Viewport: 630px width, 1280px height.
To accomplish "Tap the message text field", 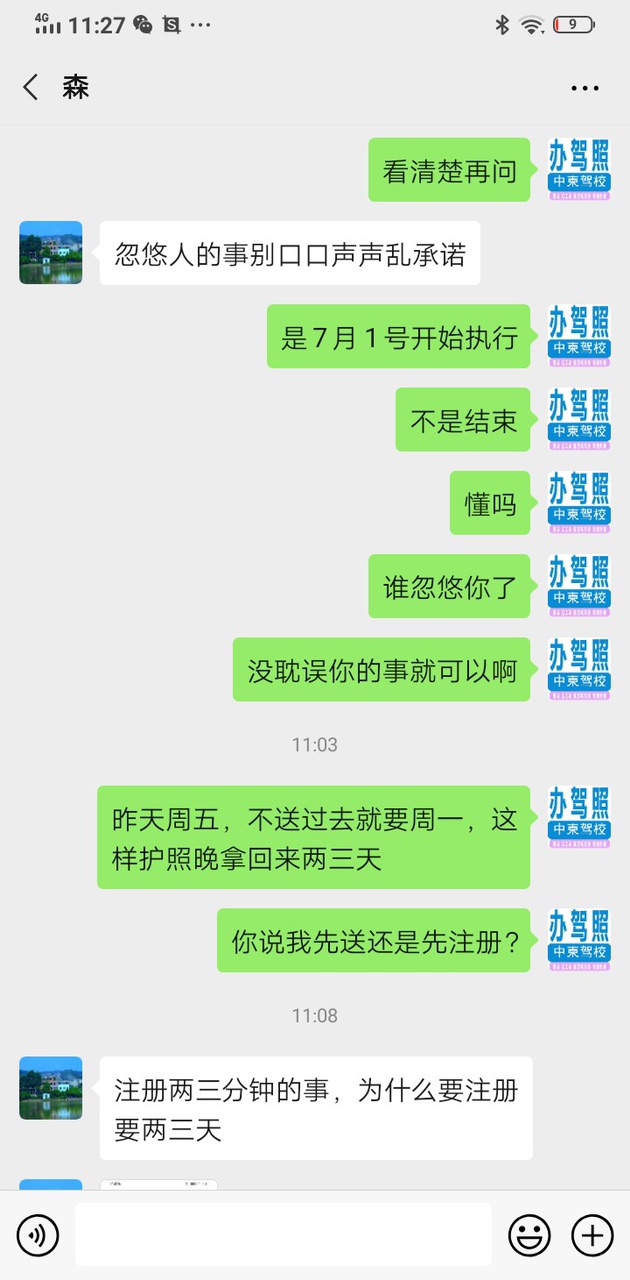I will 283,1235.
